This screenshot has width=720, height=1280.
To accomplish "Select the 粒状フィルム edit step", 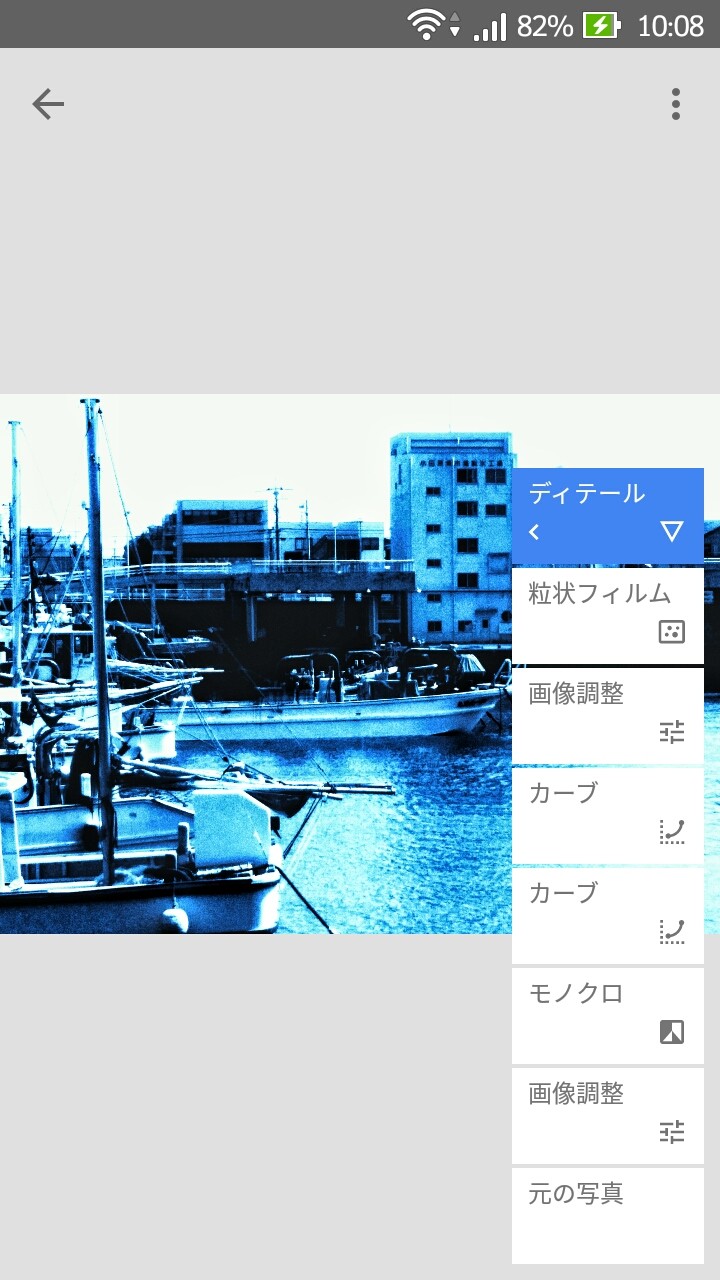I will click(x=607, y=613).
